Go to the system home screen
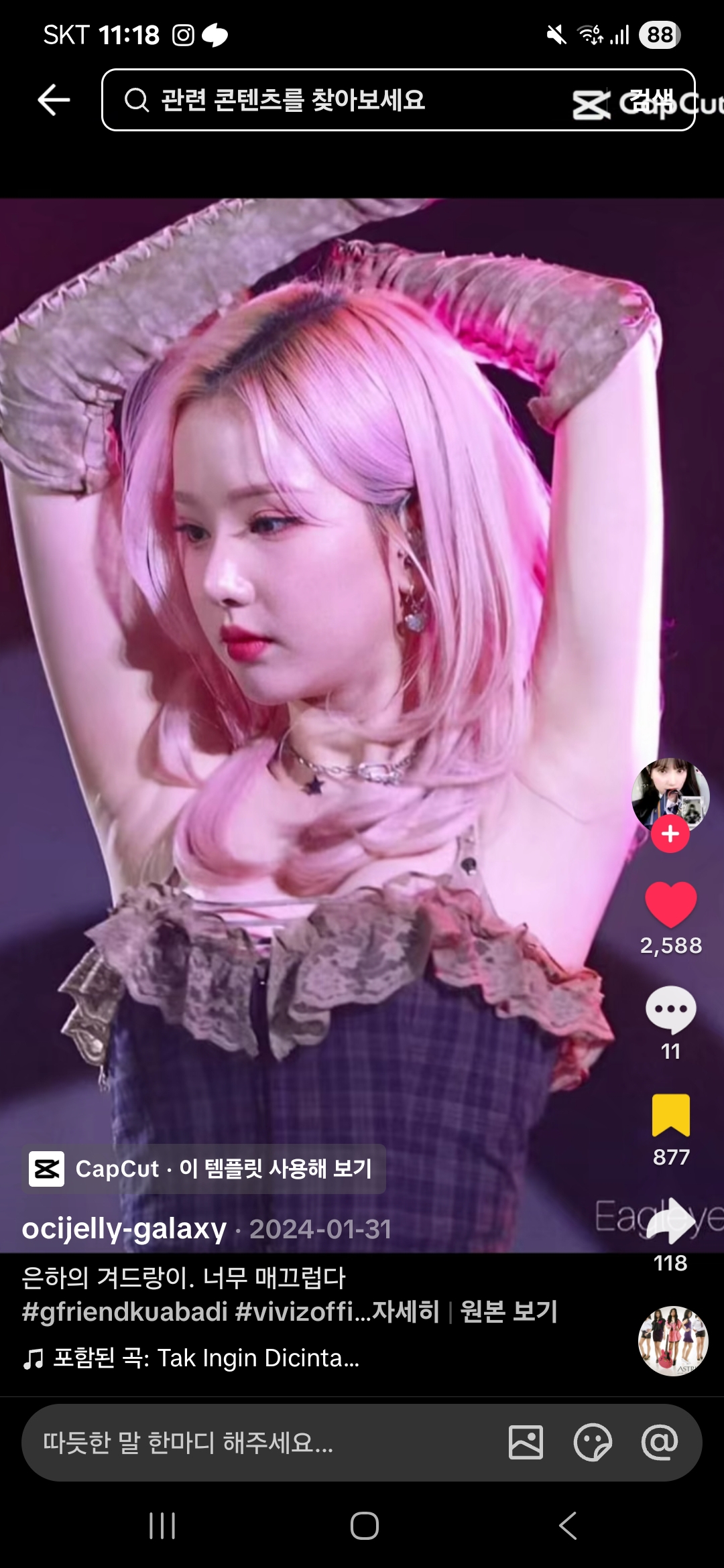 click(x=364, y=1526)
